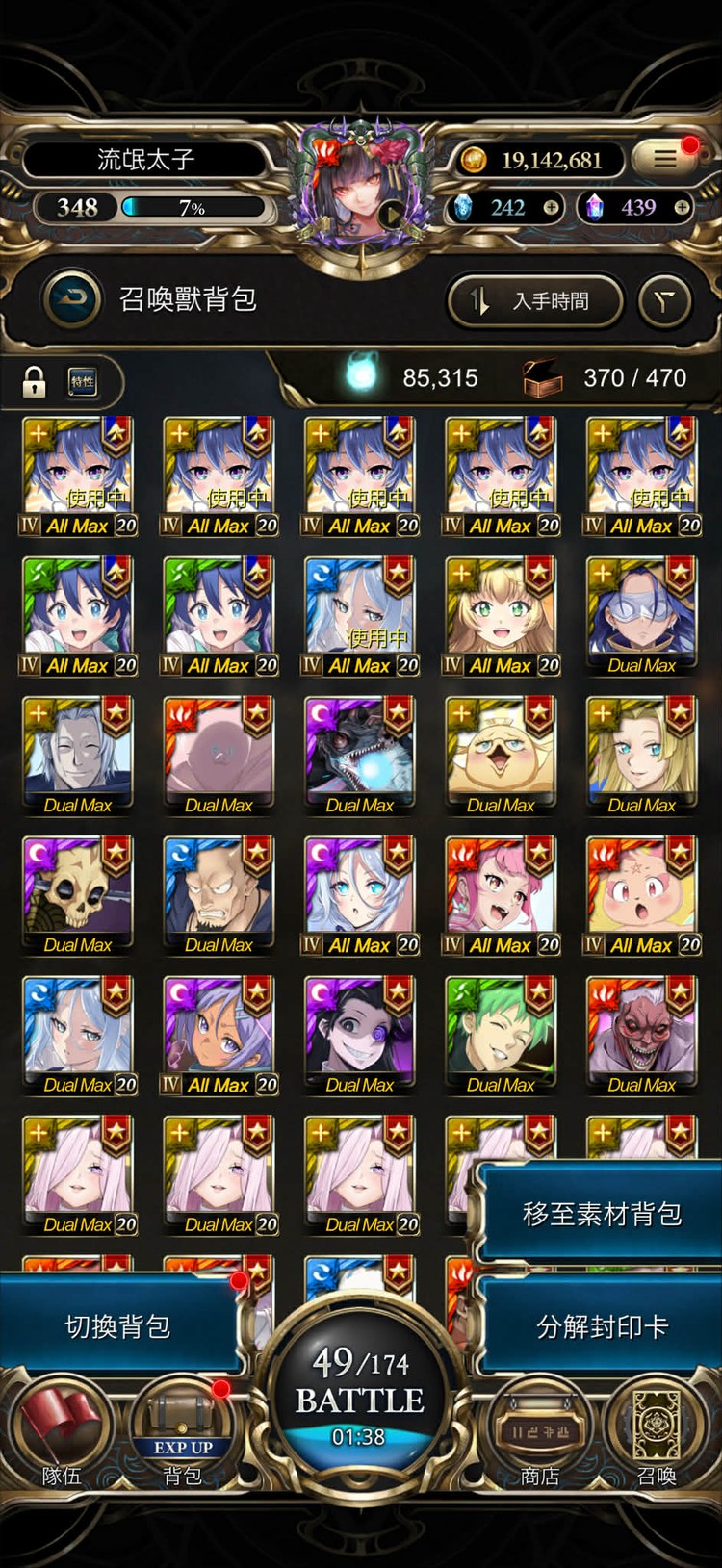This screenshot has height=1568, width=722.
Task: Select 移至素材背包
Action: point(601,1213)
